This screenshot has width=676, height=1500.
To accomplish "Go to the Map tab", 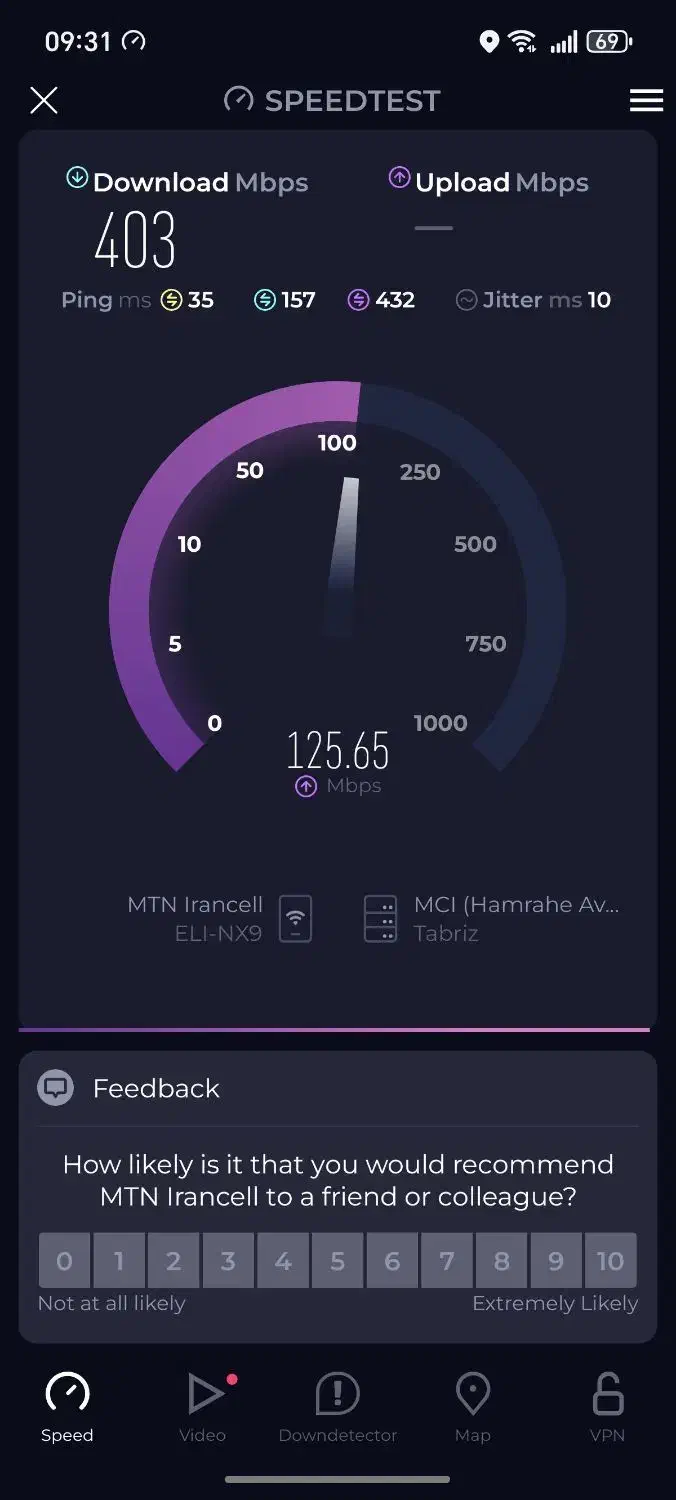I will click(x=472, y=1406).
